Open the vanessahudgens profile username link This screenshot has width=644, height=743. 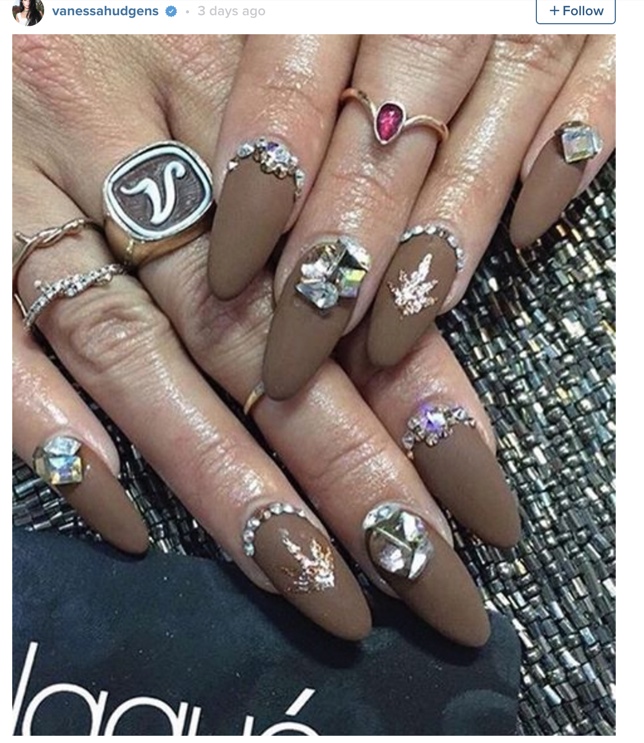[x=105, y=11]
